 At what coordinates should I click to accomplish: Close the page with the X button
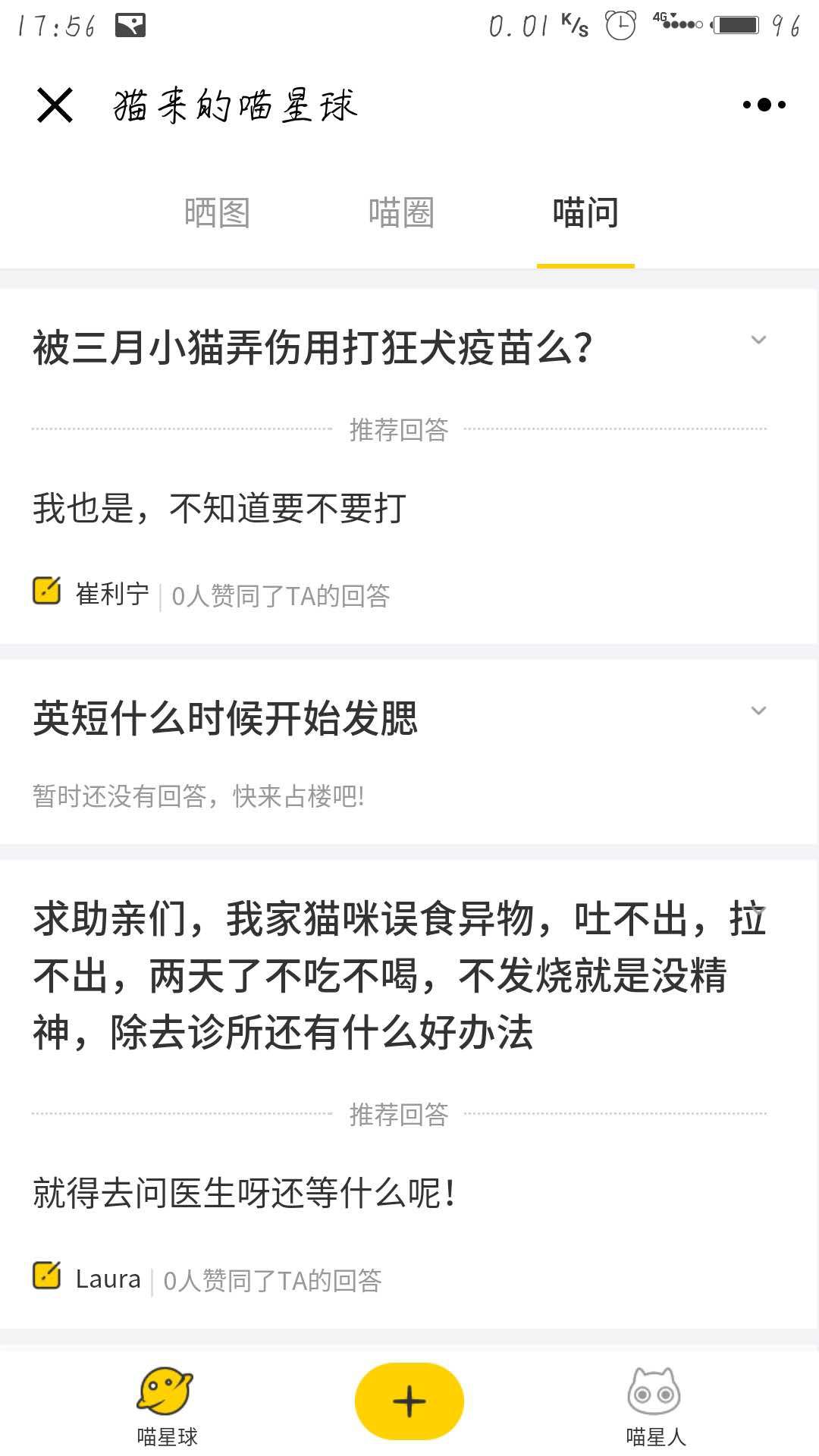(x=55, y=108)
